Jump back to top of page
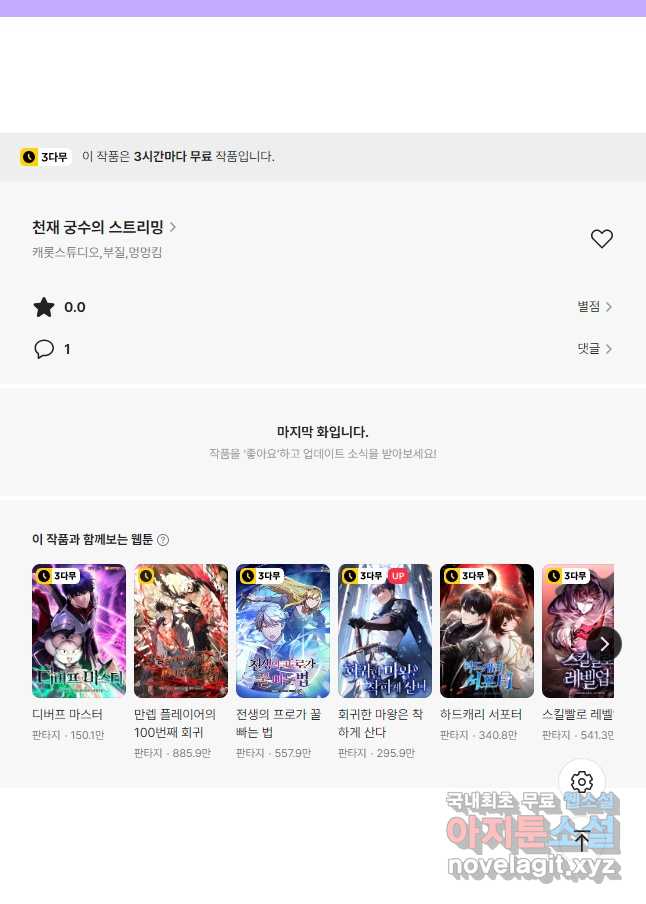 tap(582, 842)
